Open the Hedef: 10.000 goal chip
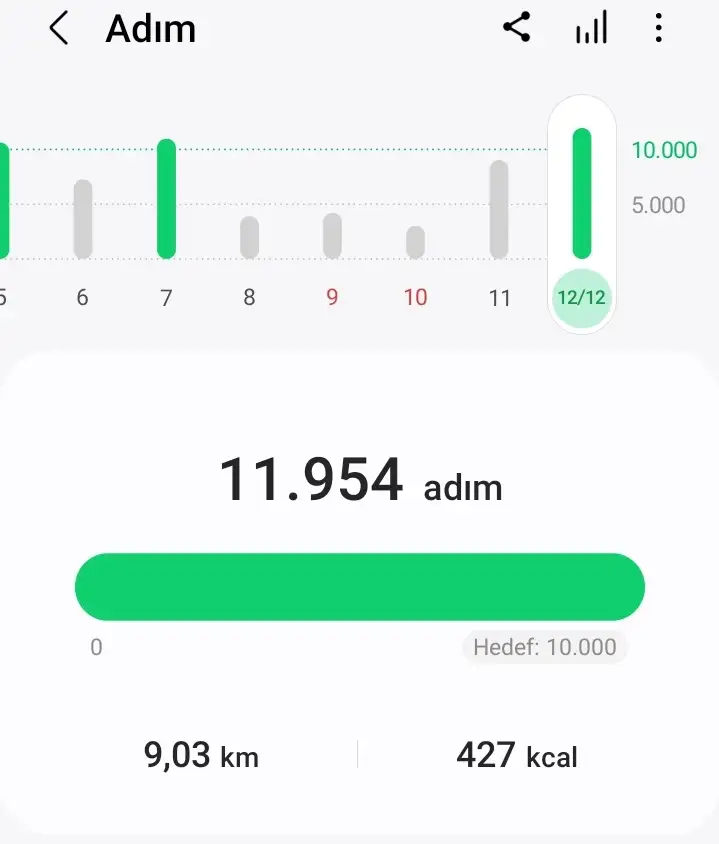The image size is (719, 844). point(545,647)
